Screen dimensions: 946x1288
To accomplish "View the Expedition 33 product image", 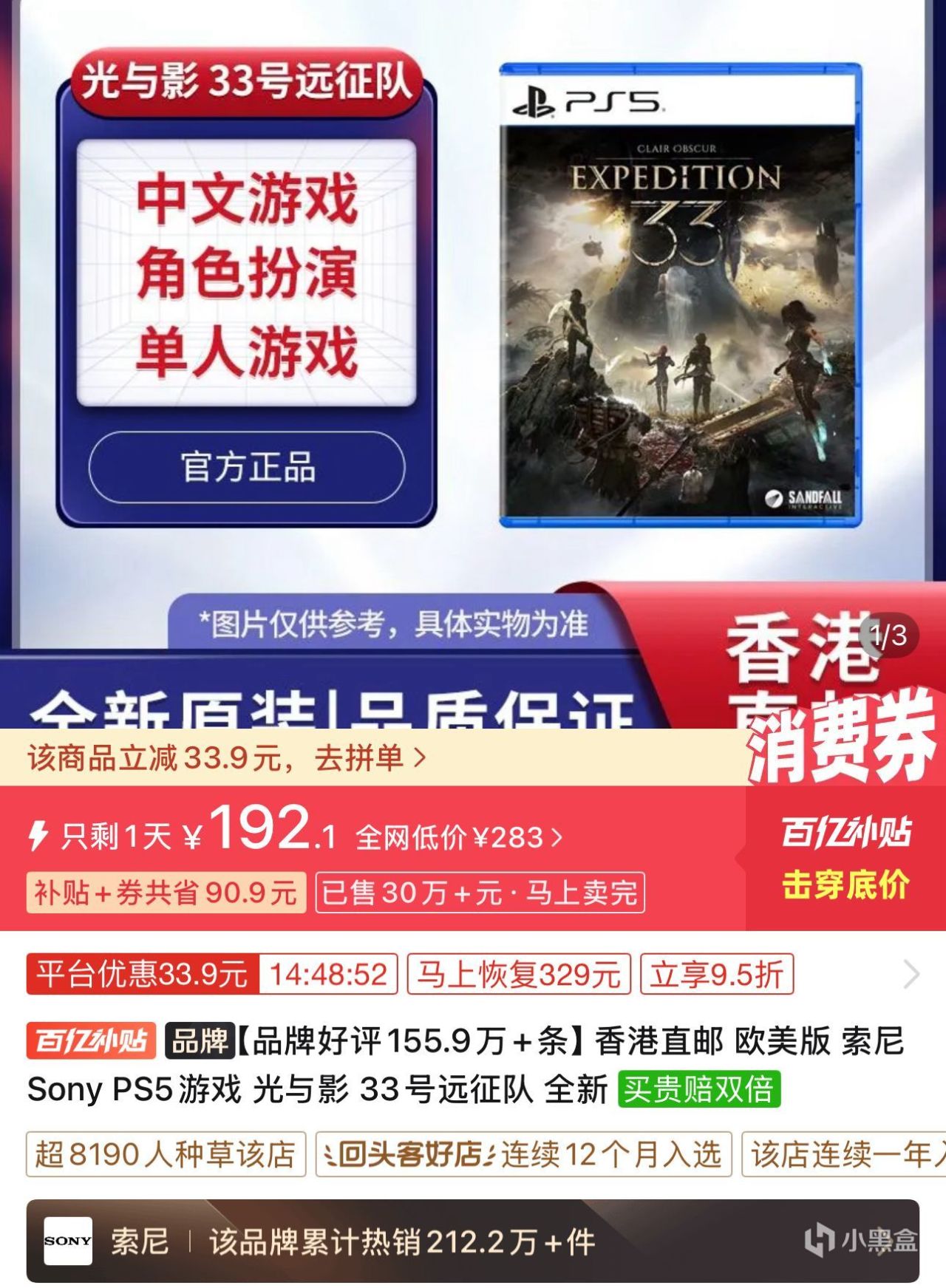I will [680, 296].
